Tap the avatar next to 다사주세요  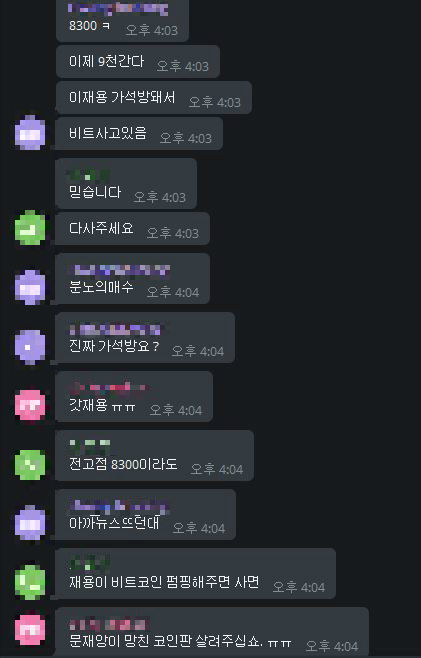tap(30, 228)
